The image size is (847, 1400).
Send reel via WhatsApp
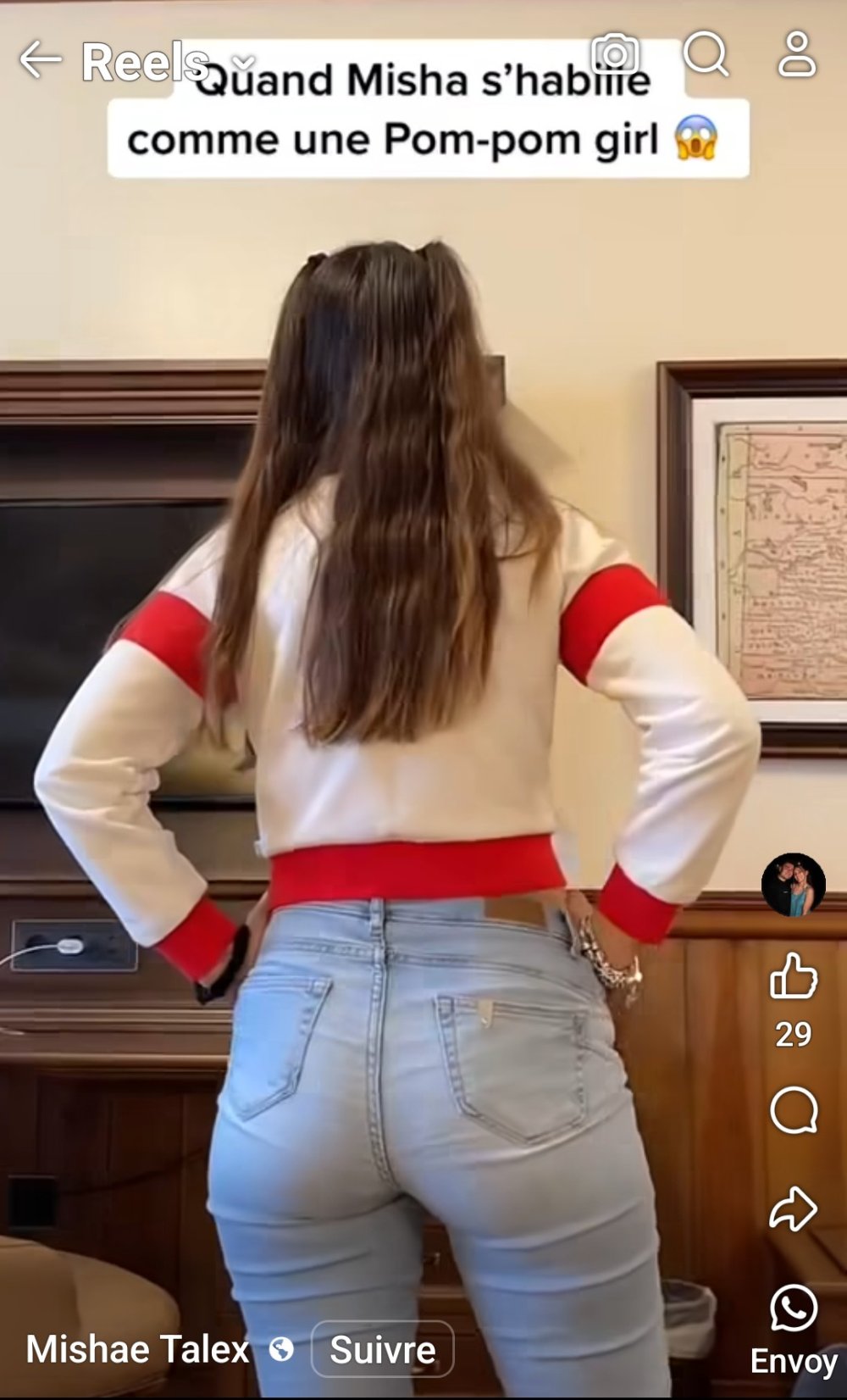click(x=794, y=1308)
